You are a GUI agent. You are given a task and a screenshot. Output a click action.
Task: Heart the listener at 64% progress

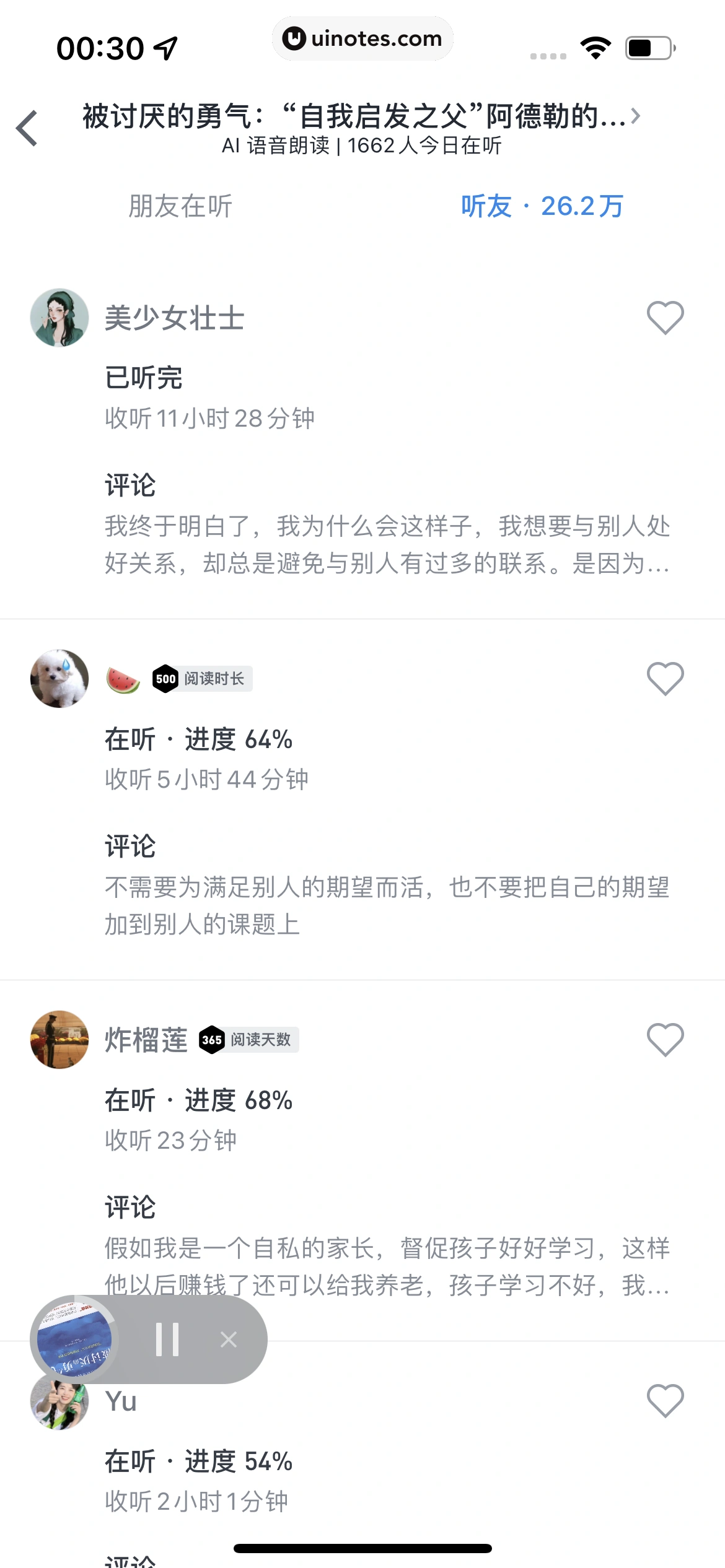point(664,678)
